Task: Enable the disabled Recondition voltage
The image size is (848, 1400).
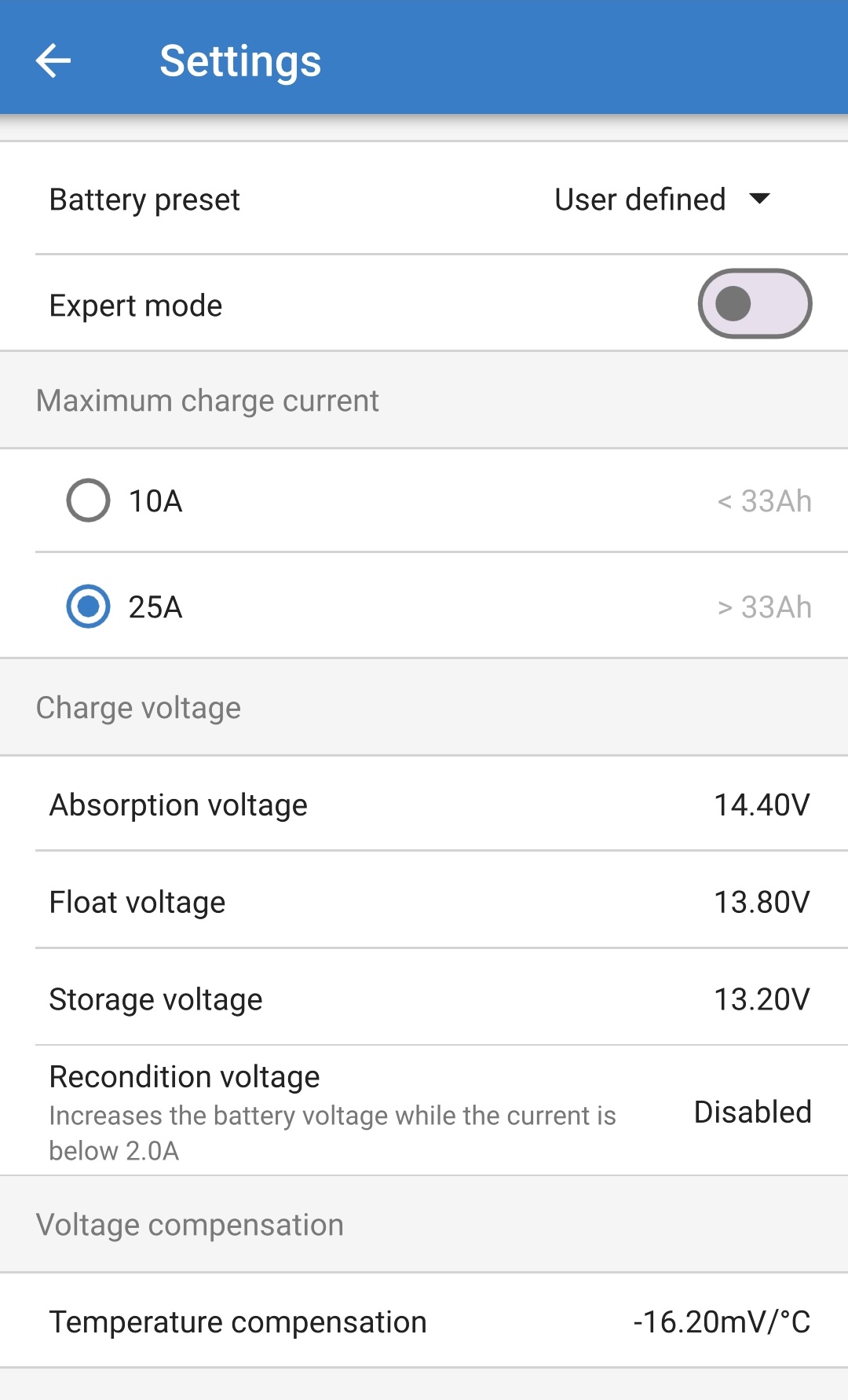Action: point(750,1112)
